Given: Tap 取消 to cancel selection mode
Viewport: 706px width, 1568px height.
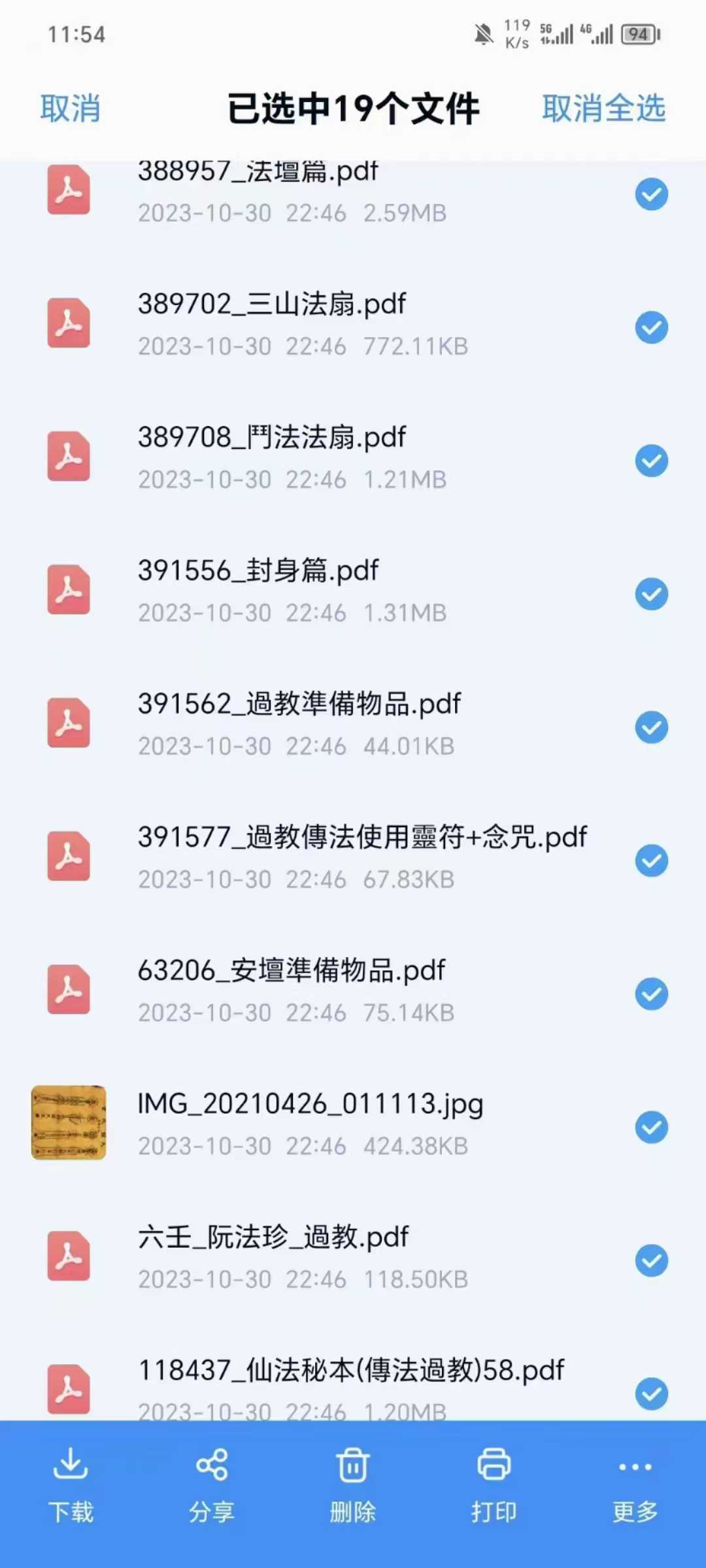Looking at the screenshot, I should (x=70, y=108).
